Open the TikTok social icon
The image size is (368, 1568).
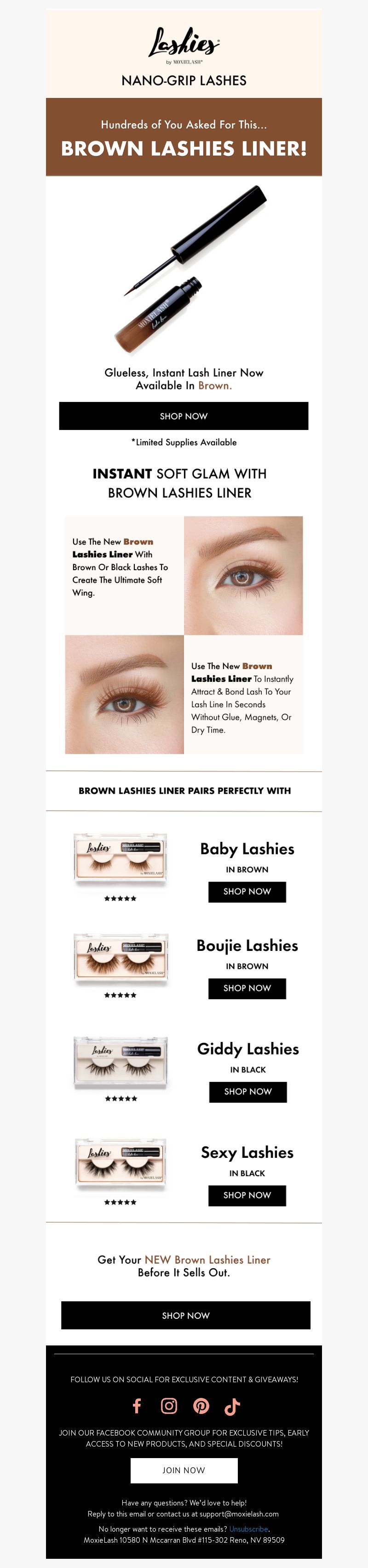232,1406
